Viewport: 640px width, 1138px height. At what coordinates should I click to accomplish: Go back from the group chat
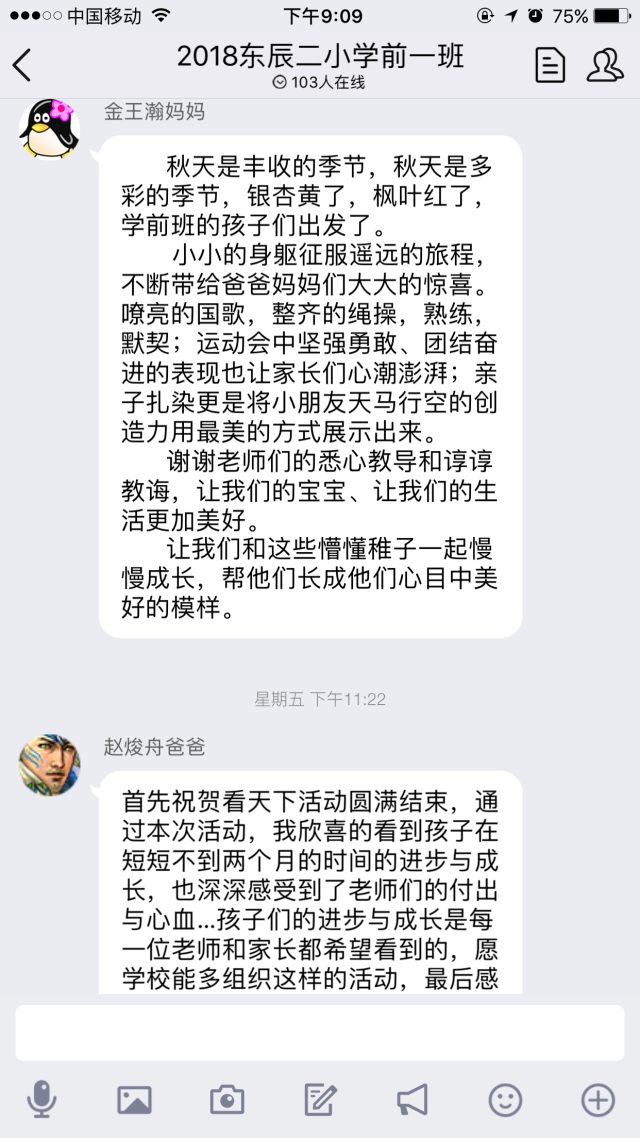point(23,66)
